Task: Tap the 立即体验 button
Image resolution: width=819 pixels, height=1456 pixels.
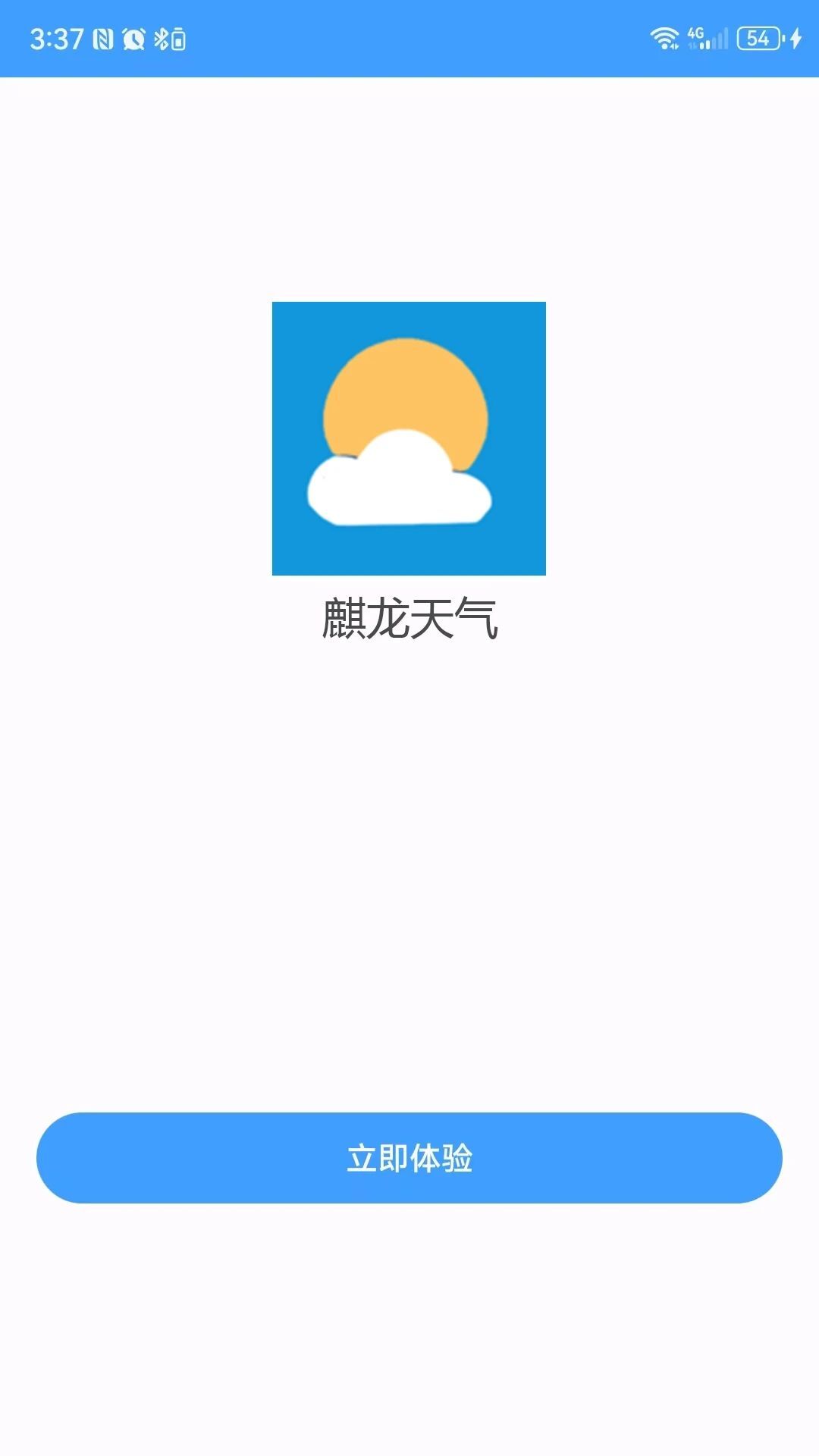Action: click(409, 1159)
